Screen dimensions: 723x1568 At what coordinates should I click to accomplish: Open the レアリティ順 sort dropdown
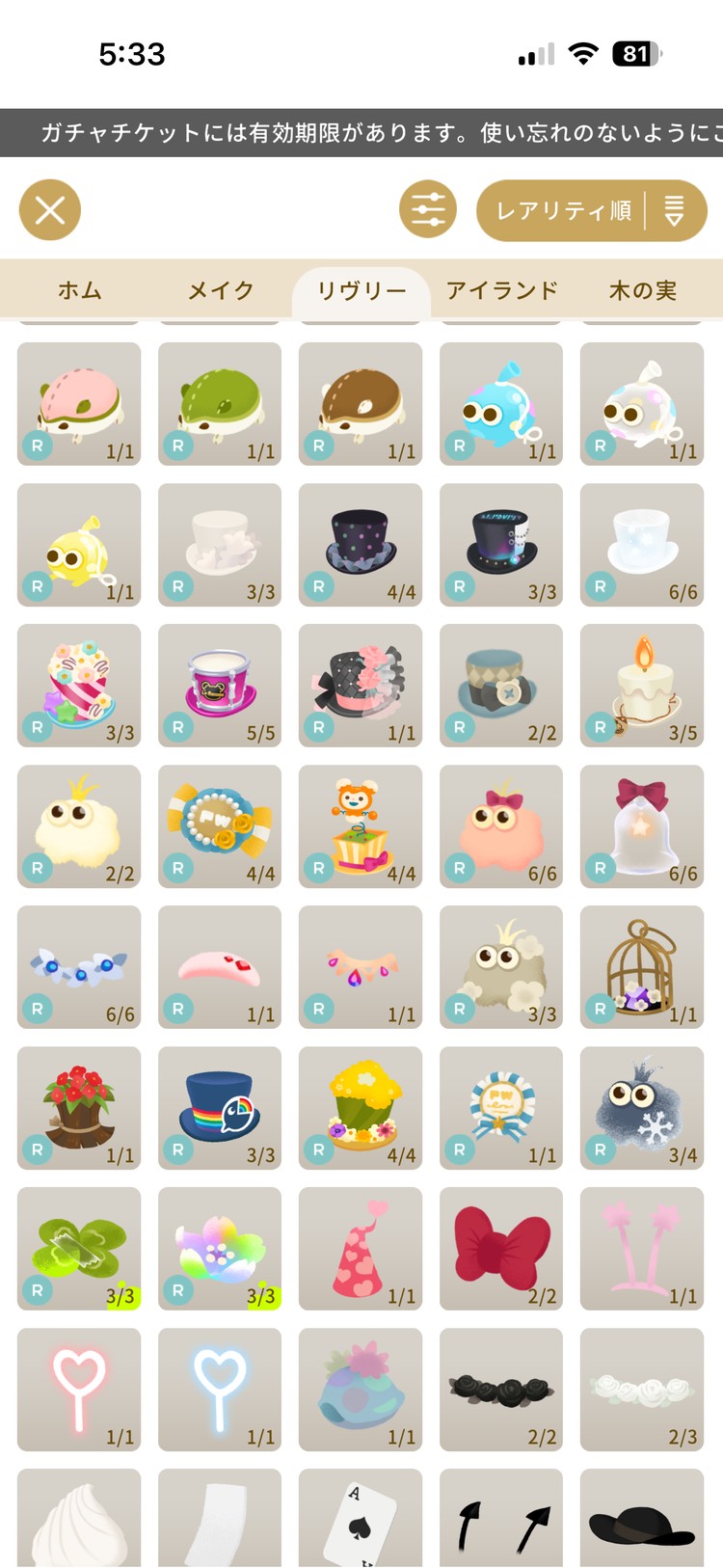click(x=591, y=210)
